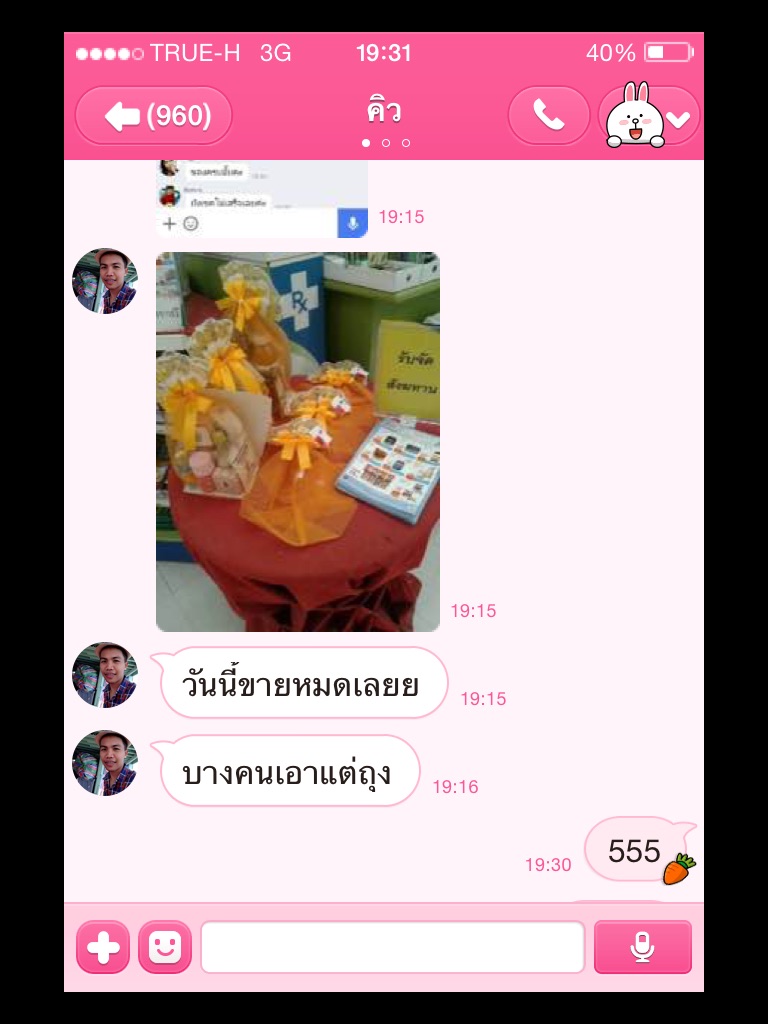
Task: View sender's profile picture beside วันนี้ขายหมดเลยย
Action: [x=104, y=675]
